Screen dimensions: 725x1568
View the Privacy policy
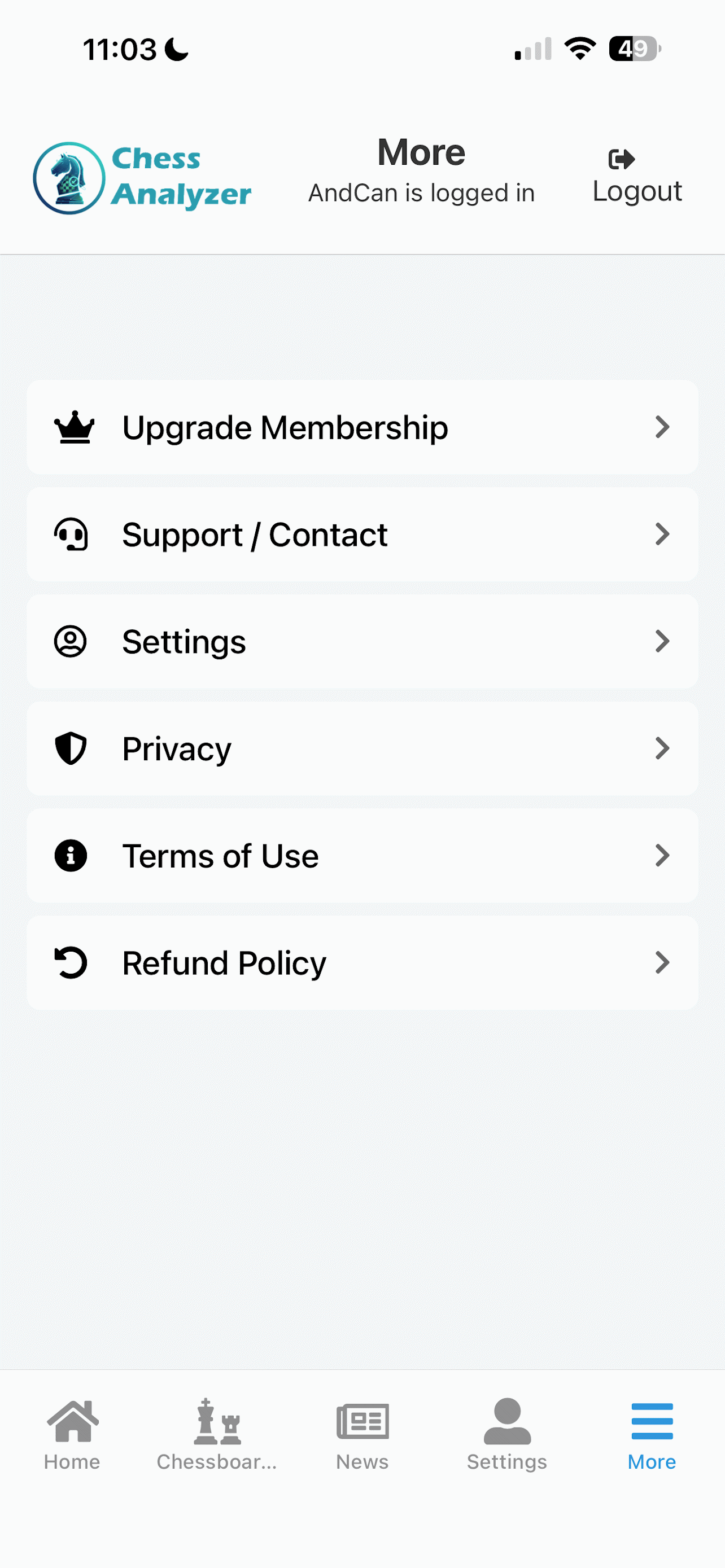click(x=362, y=748)
